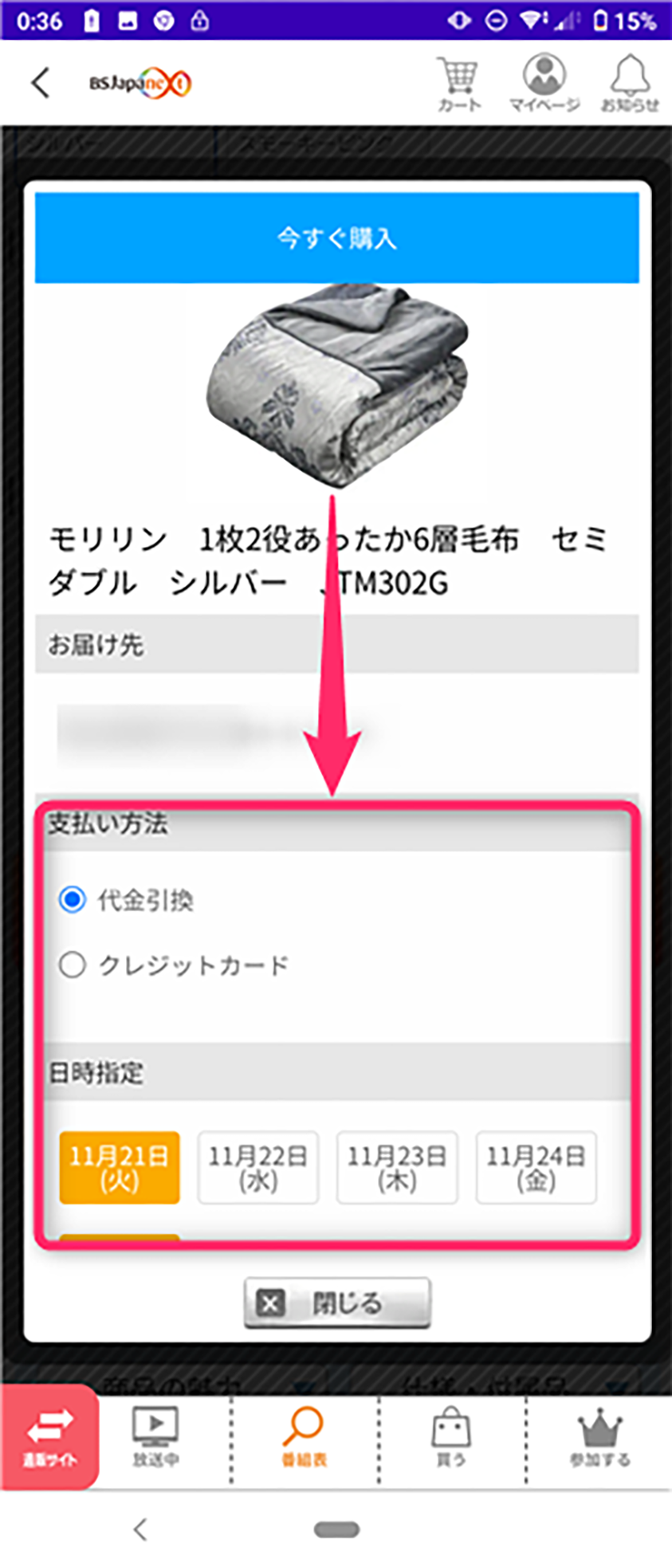672x1568 pixels.
Task: Select クレジットカード payment method
Action: pyautogui.click(x=73, y=965)
